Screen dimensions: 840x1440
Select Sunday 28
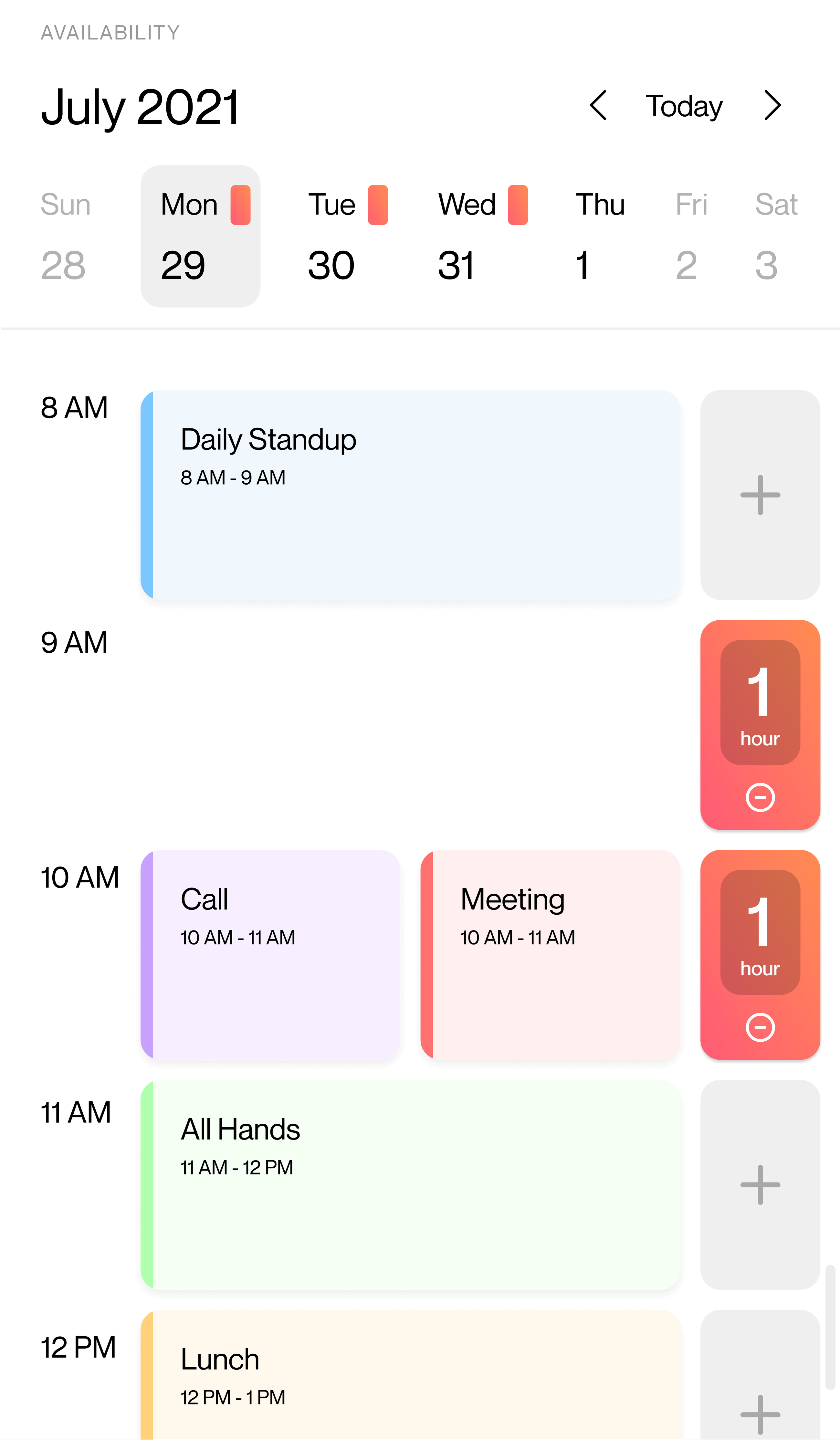(65, 236)
